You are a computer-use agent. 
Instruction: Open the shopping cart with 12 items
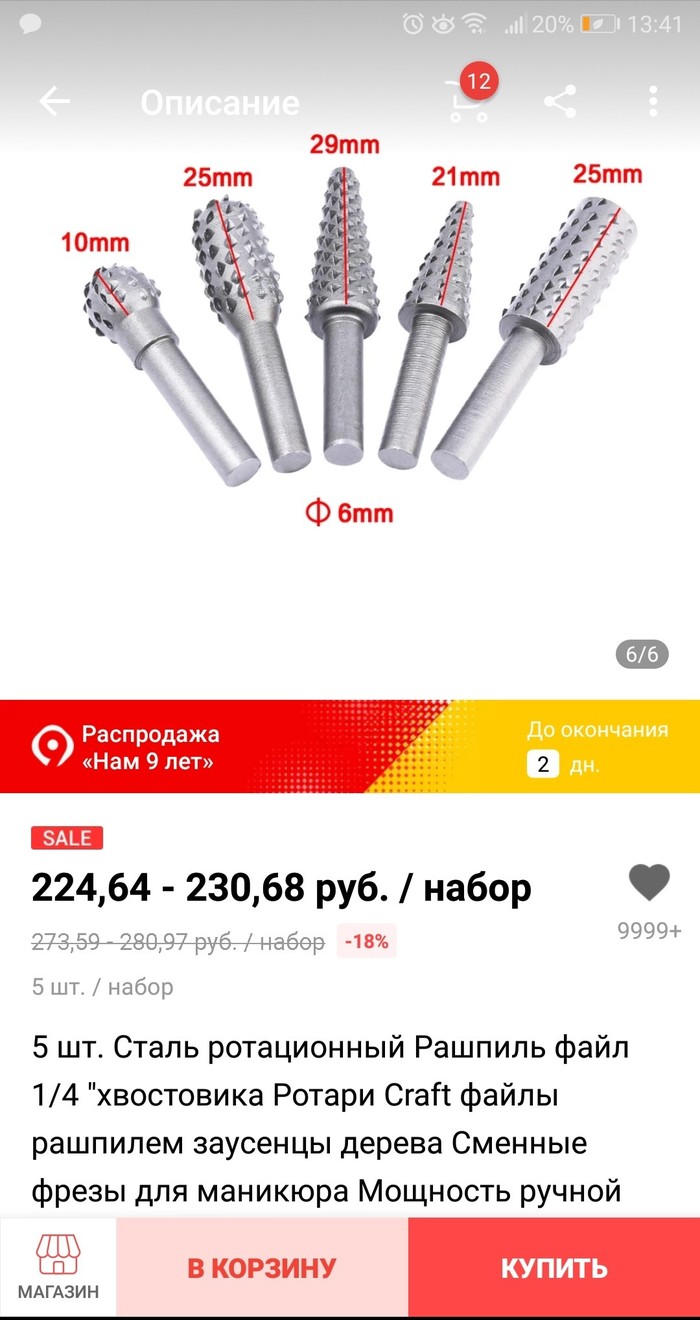coord(468,100)
